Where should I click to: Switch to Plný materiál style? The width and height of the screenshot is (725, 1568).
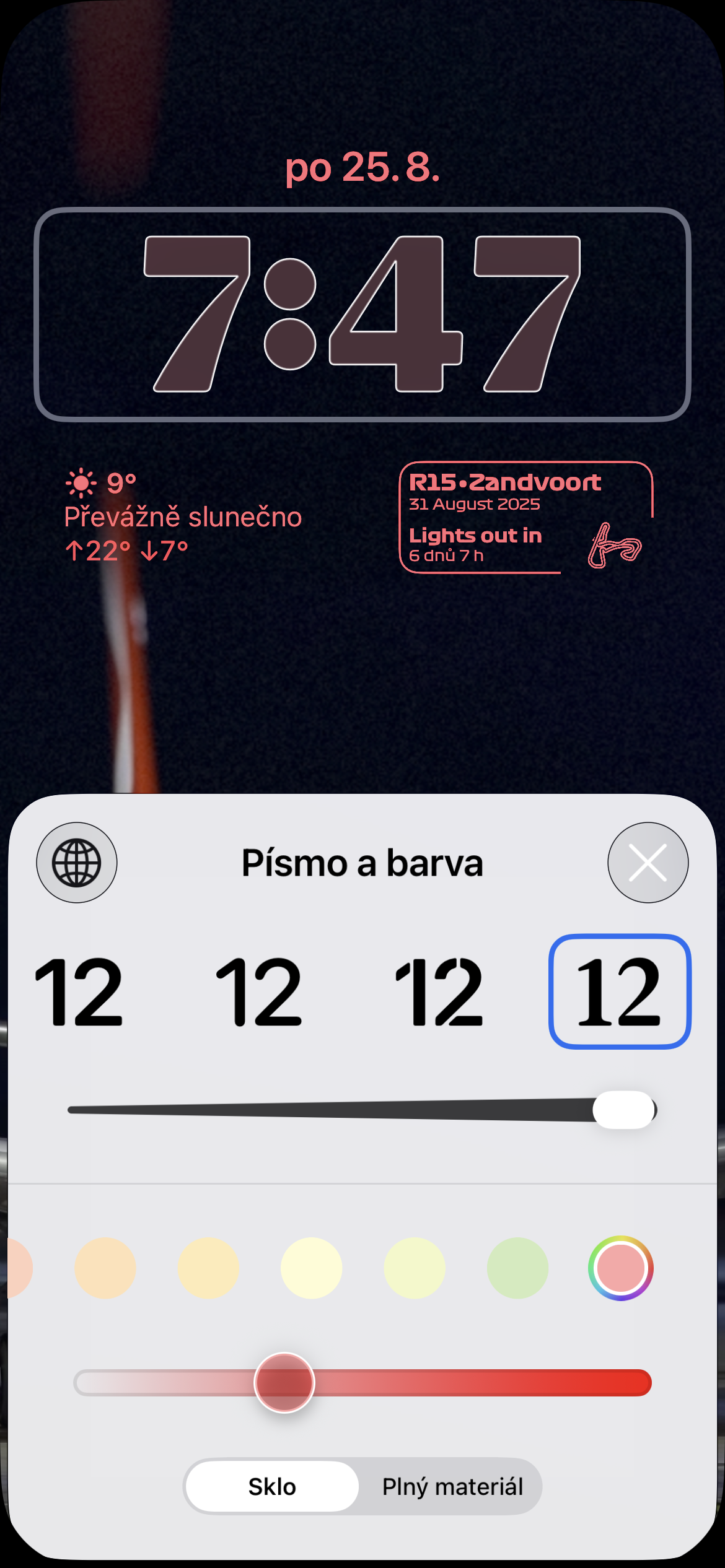click(452, 1486)
